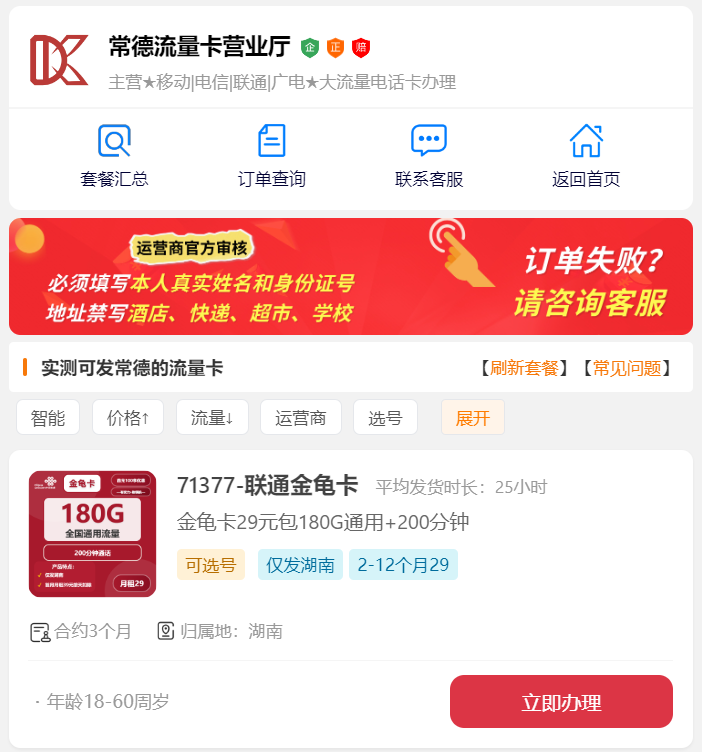Select the 智能 sorting chip
The width and height of the screenshot is (702, 752).
[48, 418]
